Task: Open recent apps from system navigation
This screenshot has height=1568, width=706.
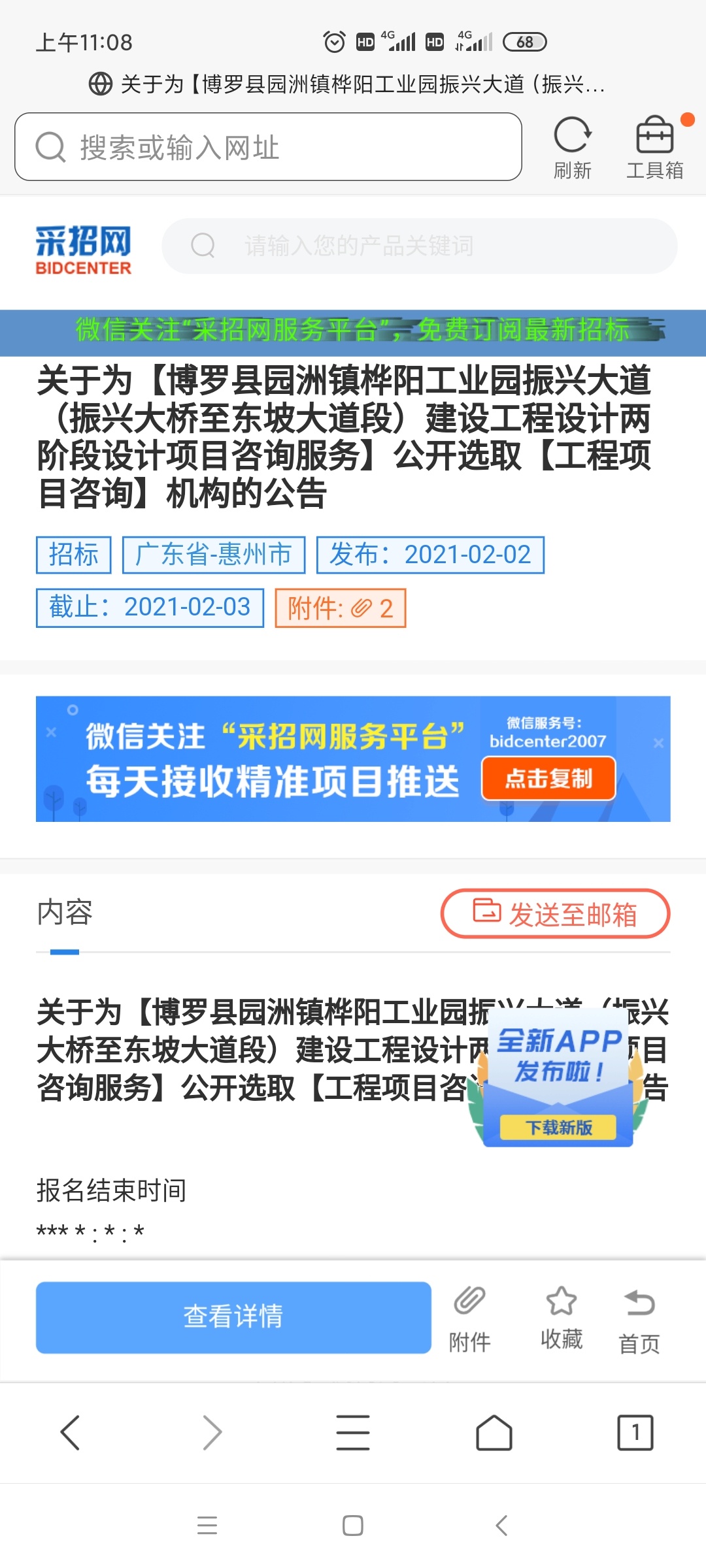Action: 207,1526
